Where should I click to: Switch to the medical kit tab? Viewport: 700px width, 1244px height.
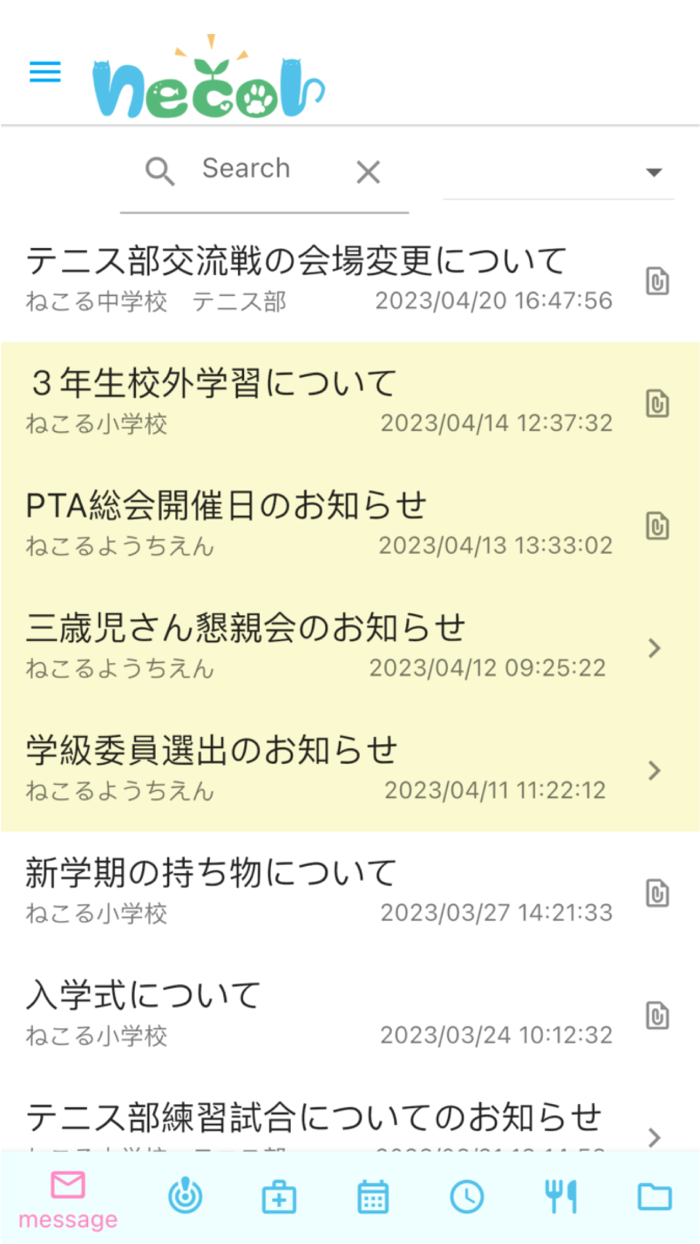pos(278,1197)
